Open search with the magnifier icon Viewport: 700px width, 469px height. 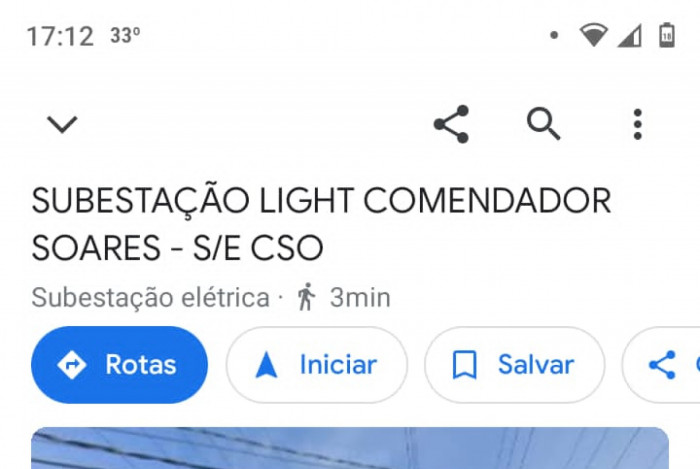(544, 124)
